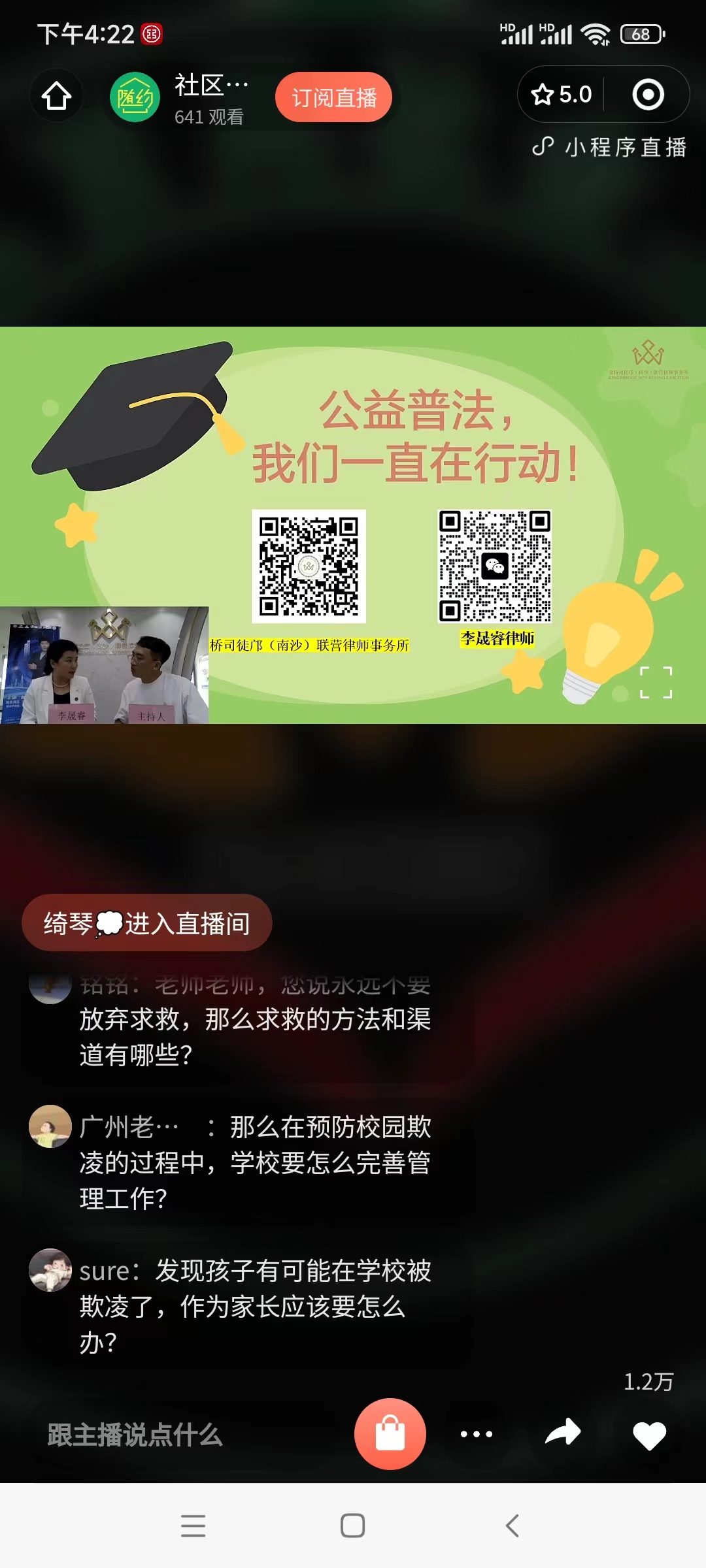The height and width of the screenshot is (1568, 706).
Task: Open the 5.0 star rating
Action: click(x=562, y=95)
